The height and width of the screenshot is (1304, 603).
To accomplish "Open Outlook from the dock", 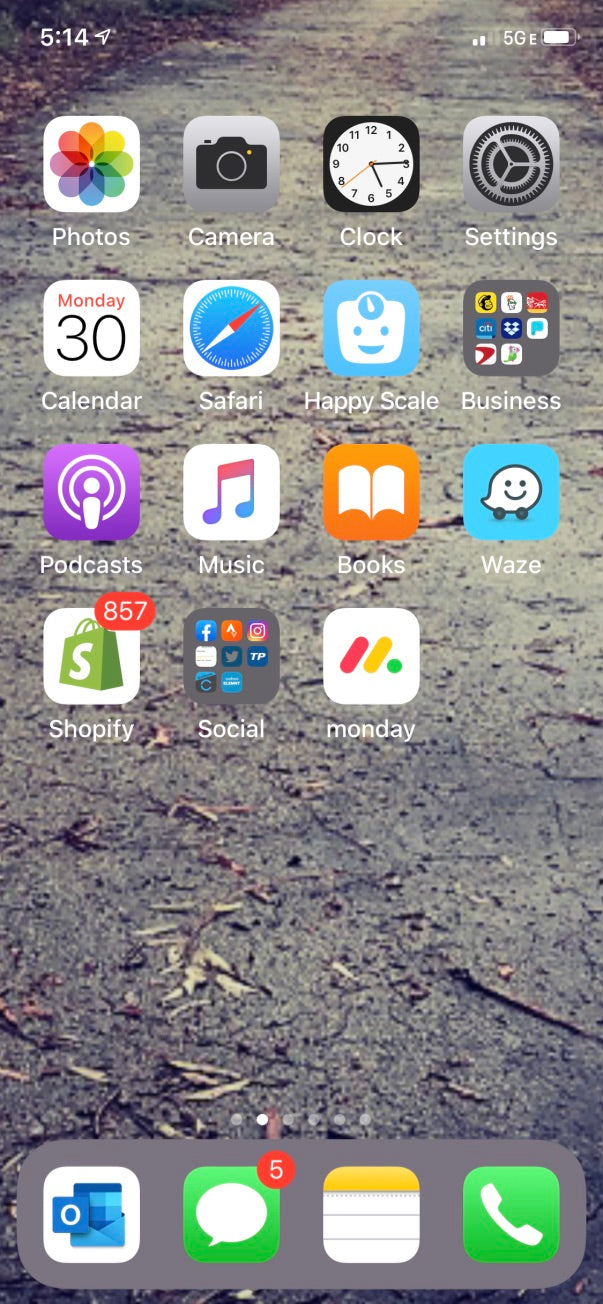I will (x=91, y=1214).
